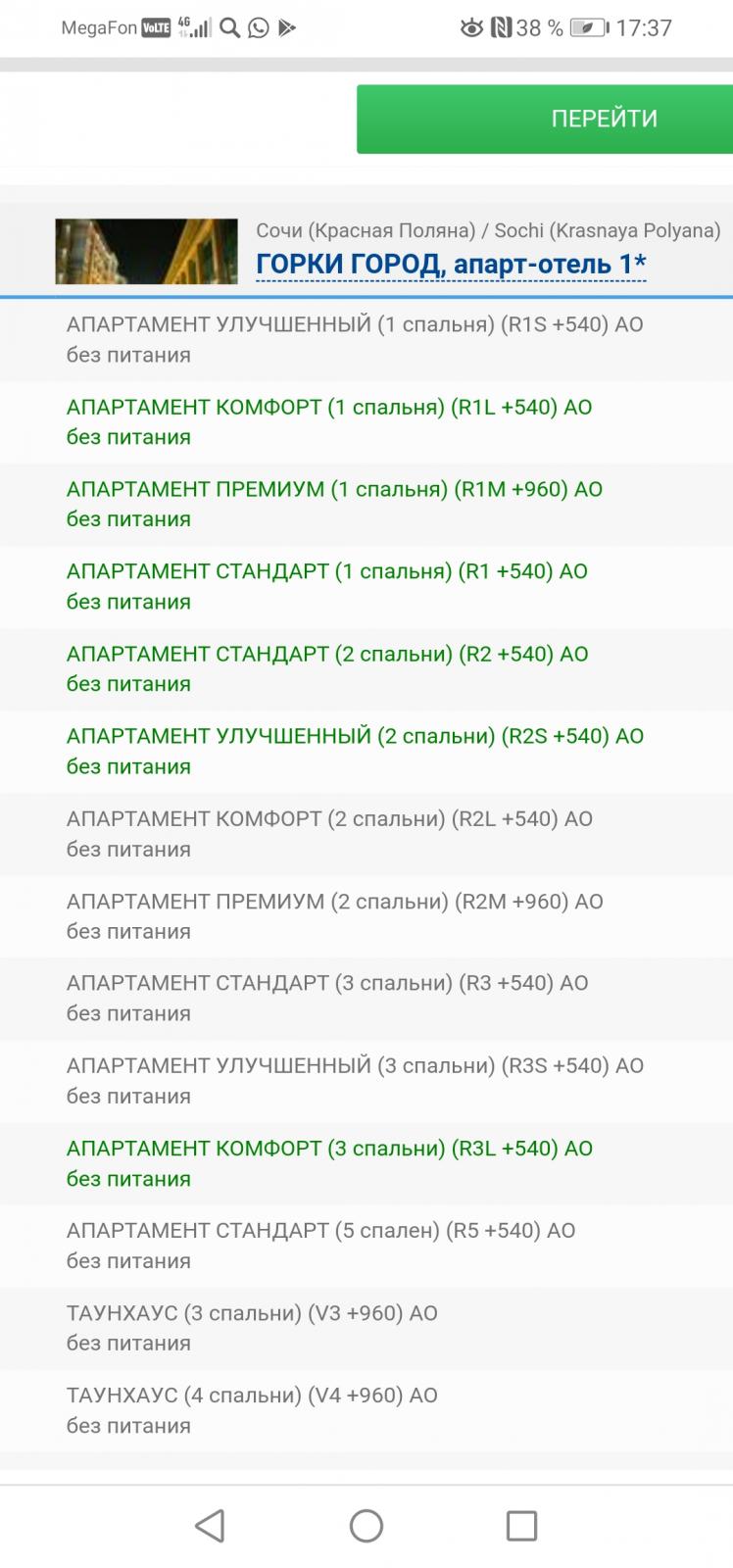Image resolution: width=733 pixels, height=1568 pixels.
Task: Choose АПАРТАМЕНТ КОМФОРТ (3 спальни) R3L
Action: click(x=366, y=1163)
